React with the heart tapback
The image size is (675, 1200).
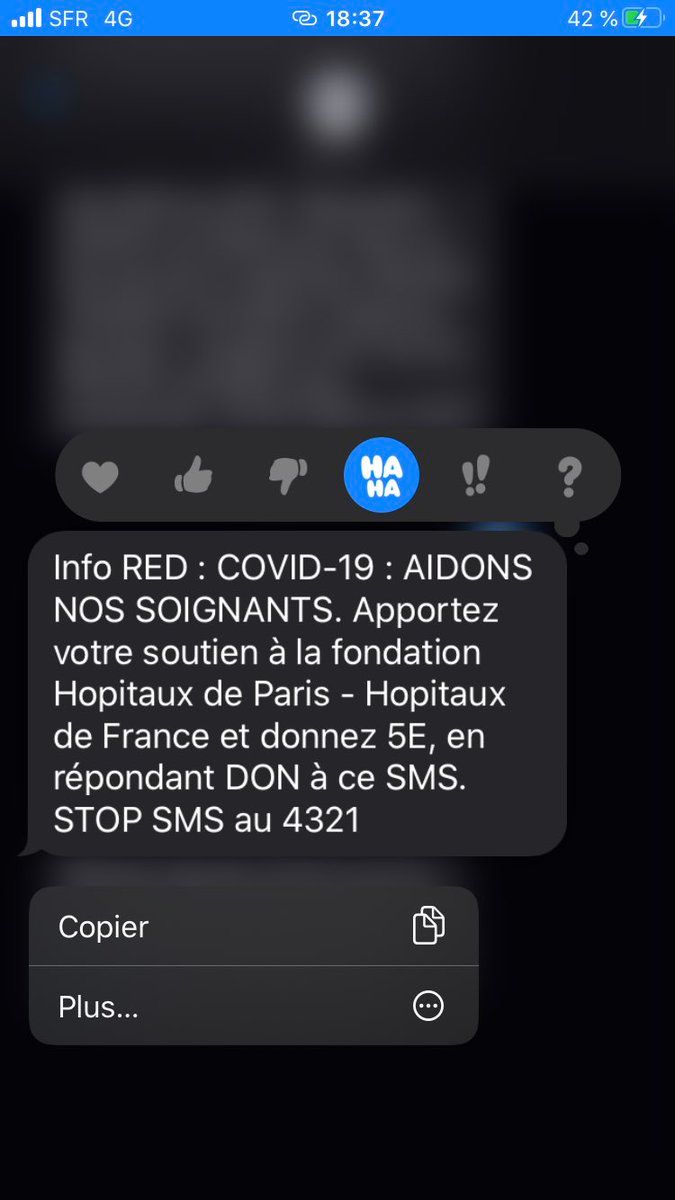[100, 477]
